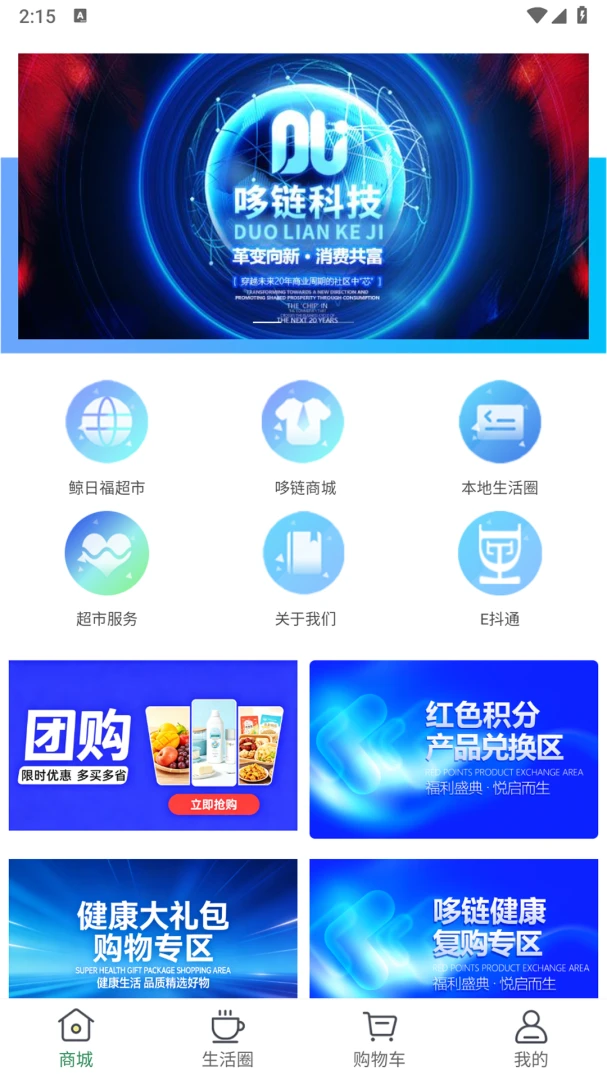Go to the 我的 tab
Viewport: 607px width, 1080px height.
coord(531,1039)
